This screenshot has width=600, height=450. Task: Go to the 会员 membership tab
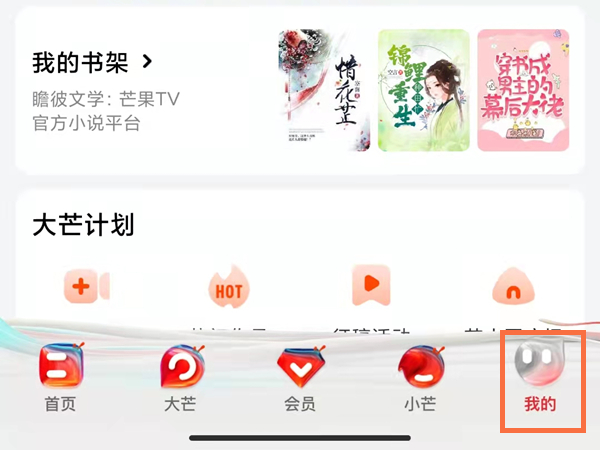(x=300, y=380)
